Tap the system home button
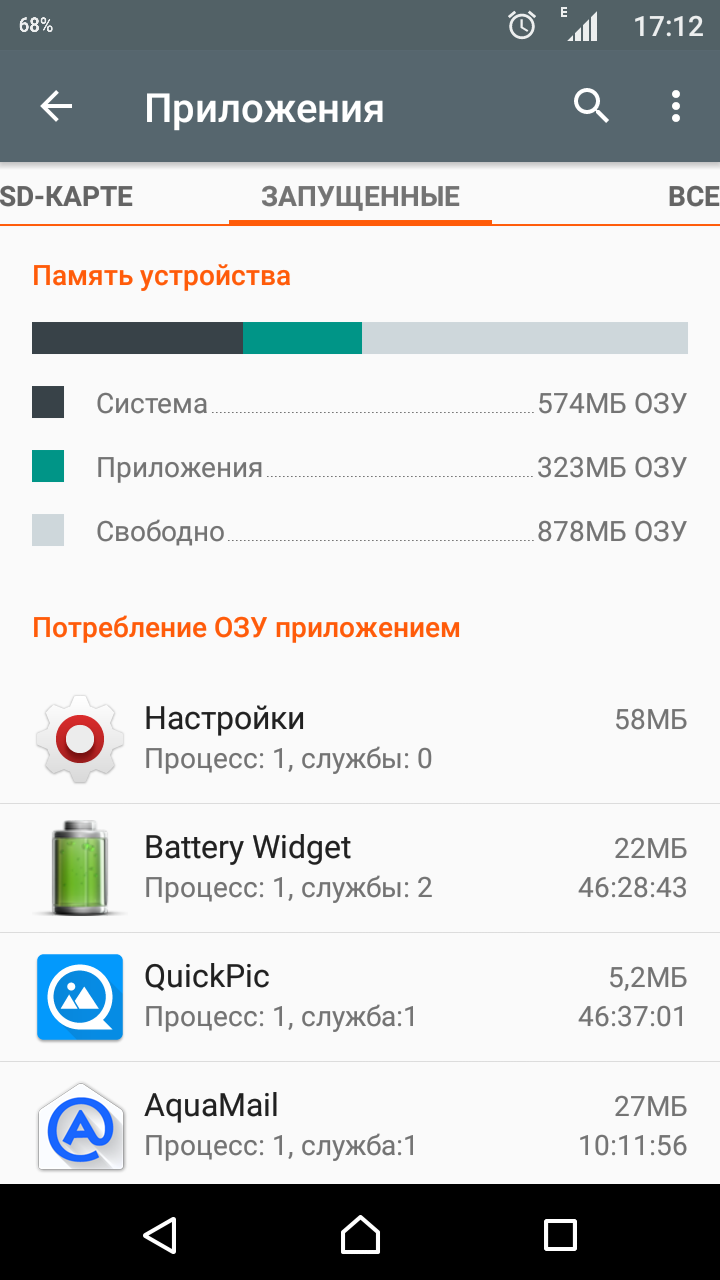720x1280 pixels. pos(360,1234)
